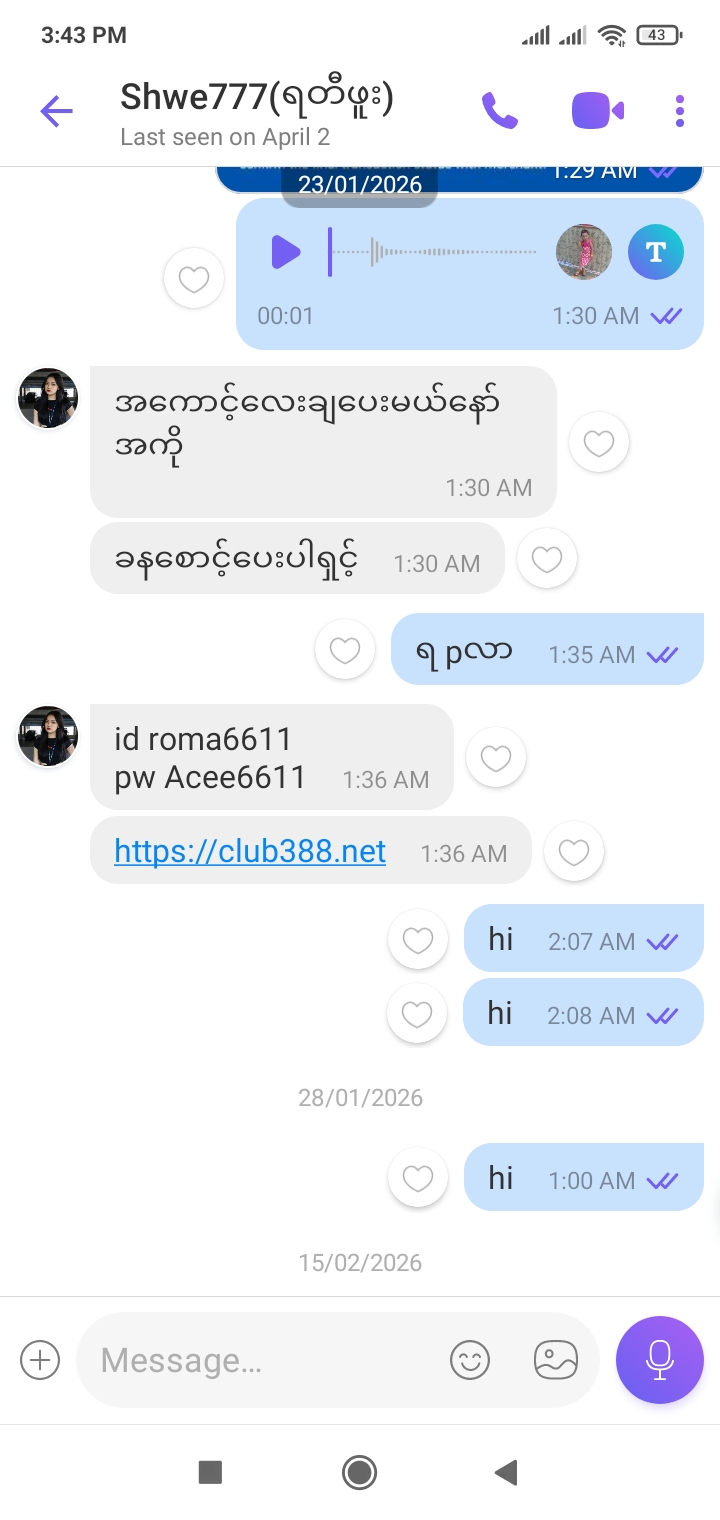Start a voice call with Shwe777
This screenshot has height=1520, width=720.
499,111
